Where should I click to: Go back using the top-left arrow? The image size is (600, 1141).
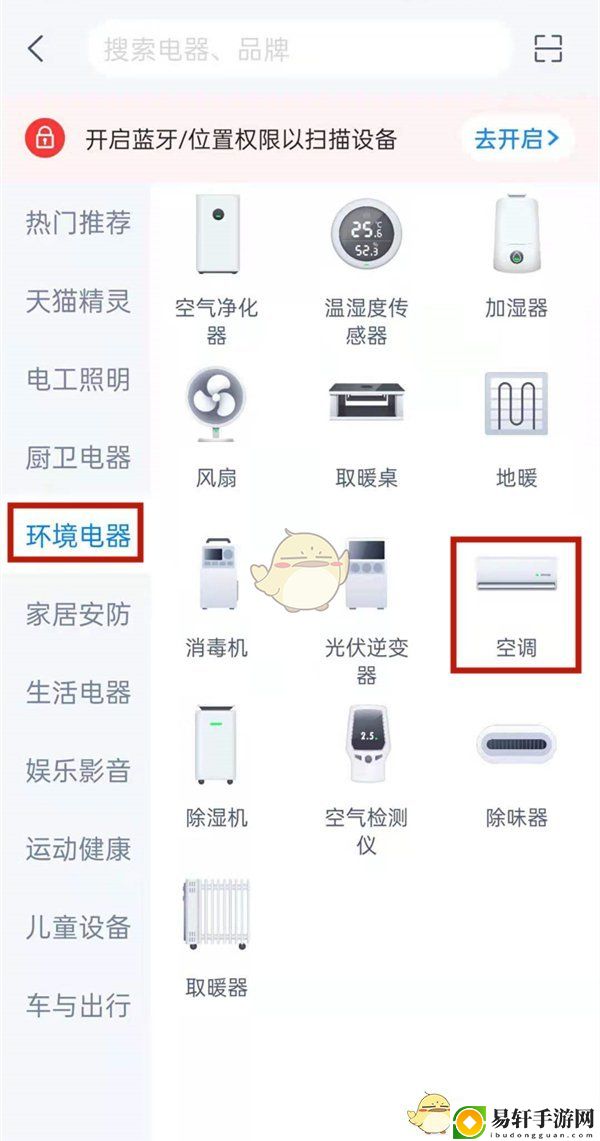point(36,48)
